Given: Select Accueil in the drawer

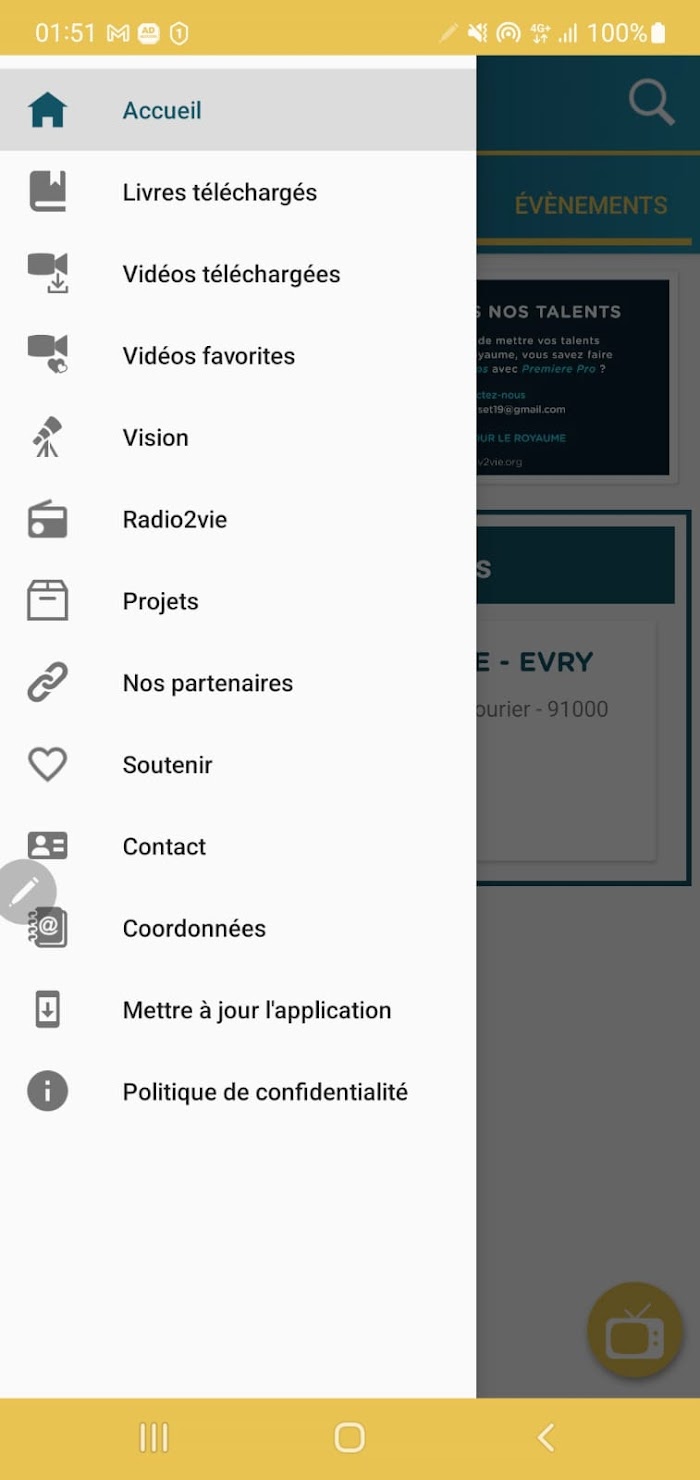Looking at the screenshot, I should click(x=238, y=110).
